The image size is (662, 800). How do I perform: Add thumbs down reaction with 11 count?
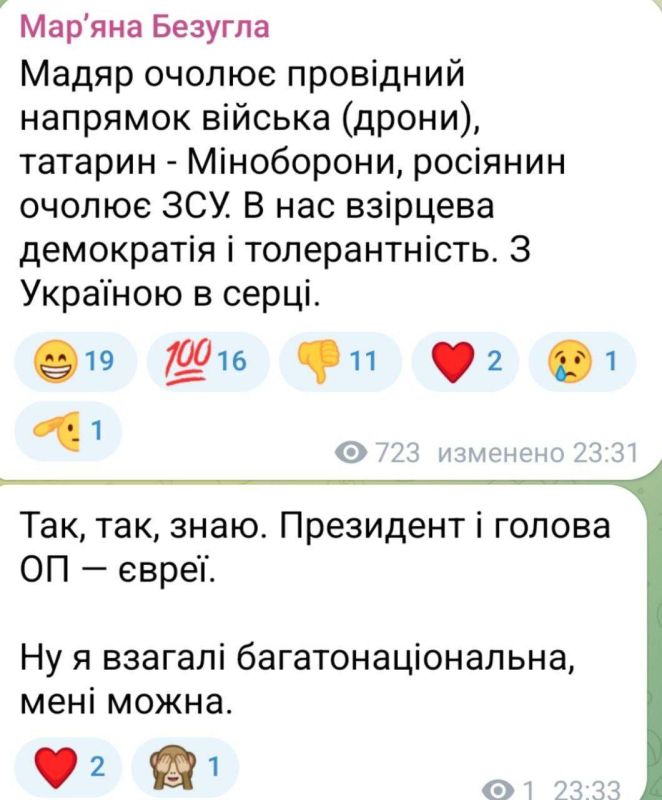[x=338, y=363]
